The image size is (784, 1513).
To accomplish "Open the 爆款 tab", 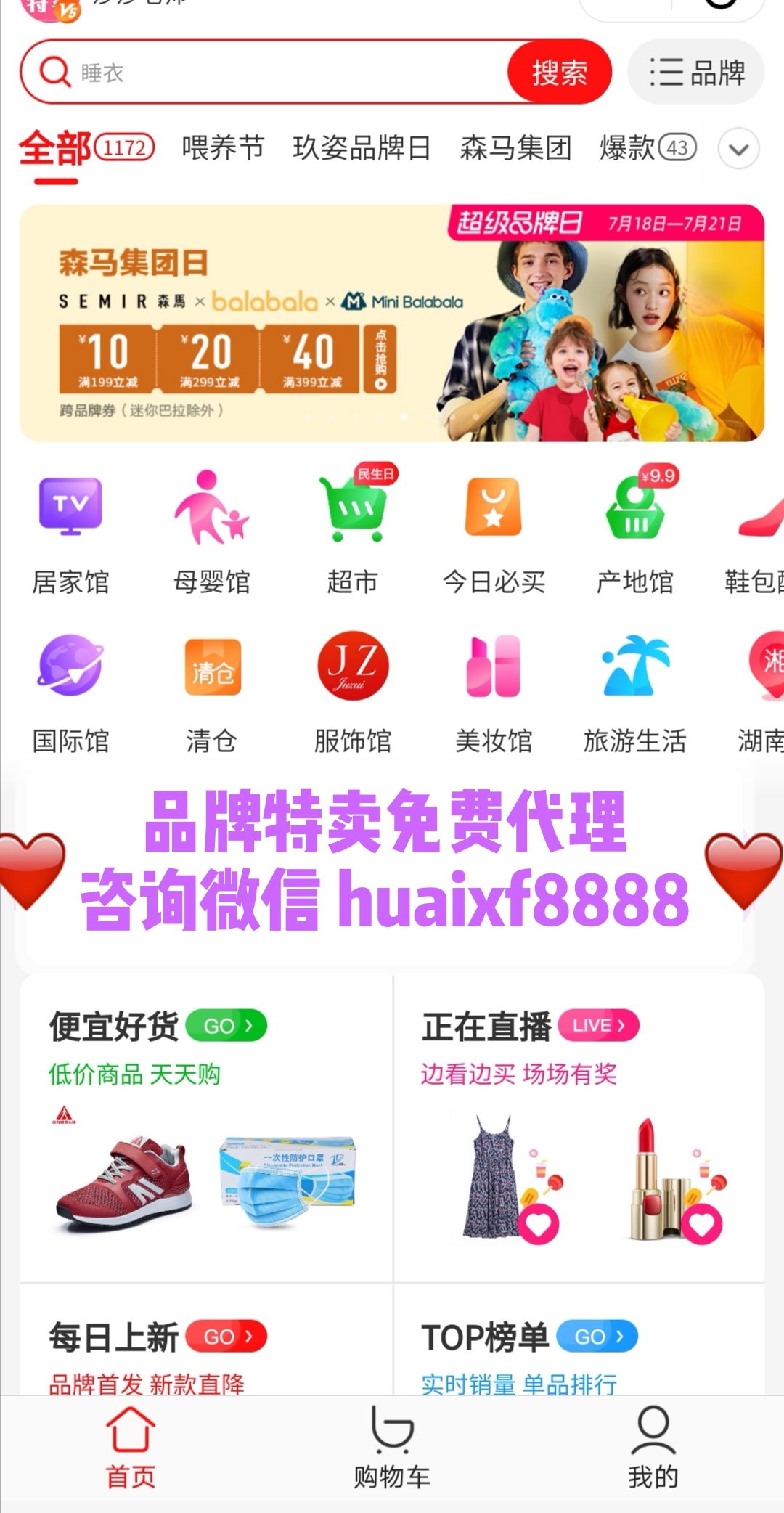I will click(647, 148).
